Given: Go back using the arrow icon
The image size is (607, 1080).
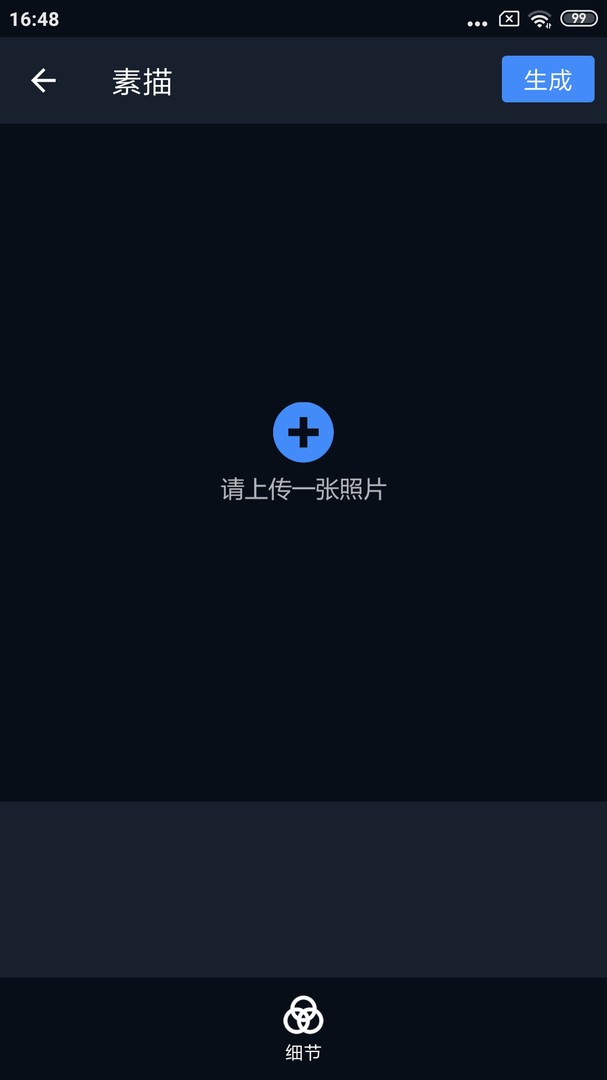Looking at the screenshot, I should click(43, 81).
